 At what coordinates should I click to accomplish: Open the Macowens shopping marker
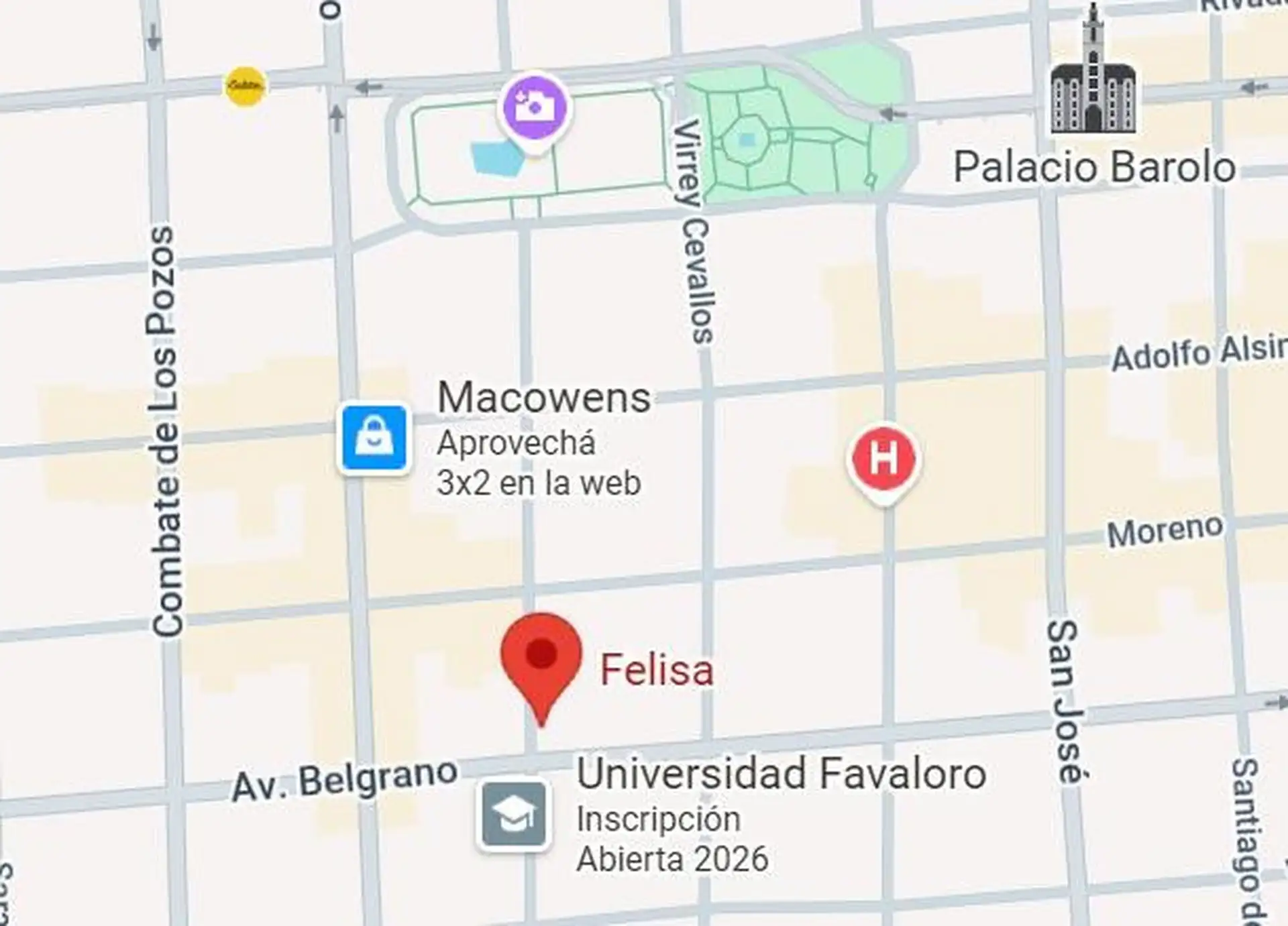click(374, 439)
